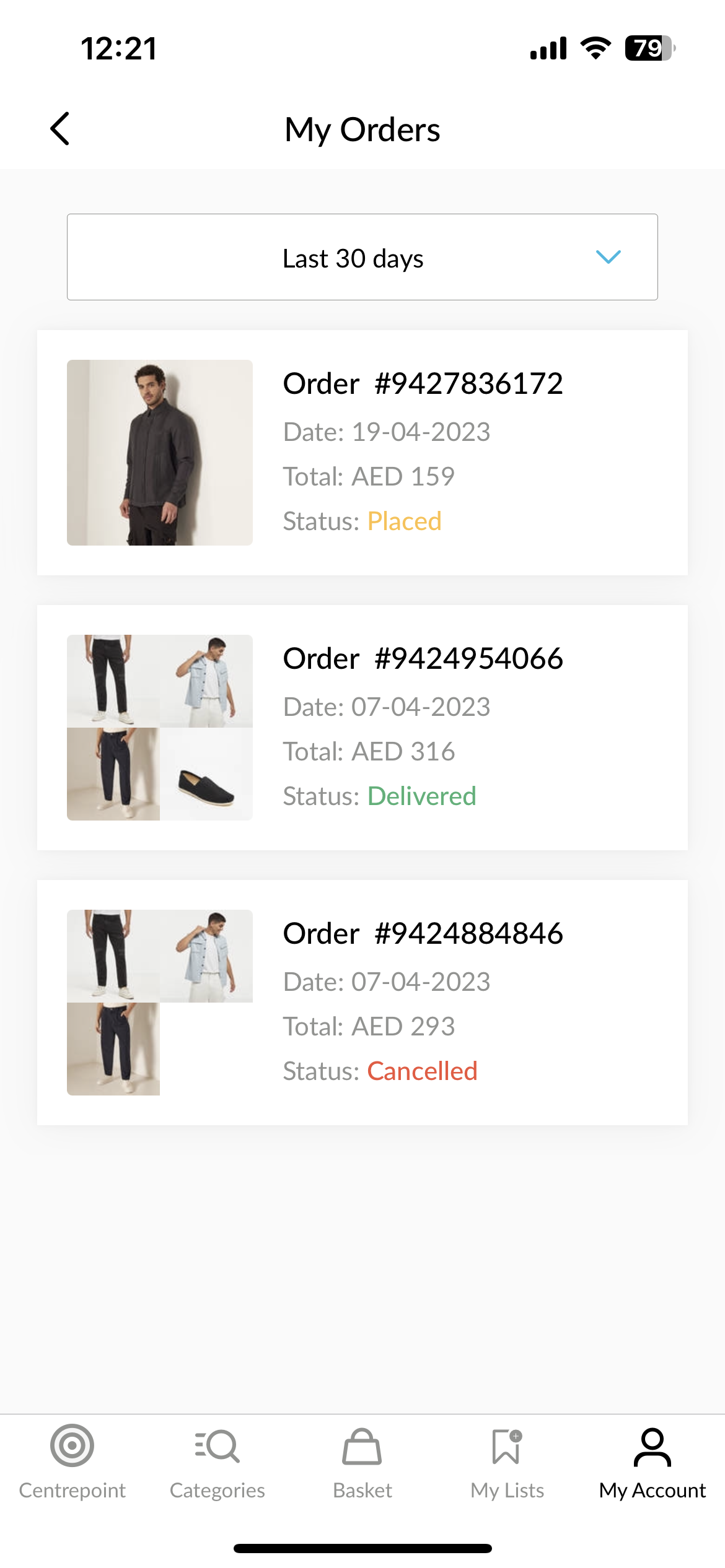Select the My Account tab
Screen dimensions: 725x1568
652,1461
